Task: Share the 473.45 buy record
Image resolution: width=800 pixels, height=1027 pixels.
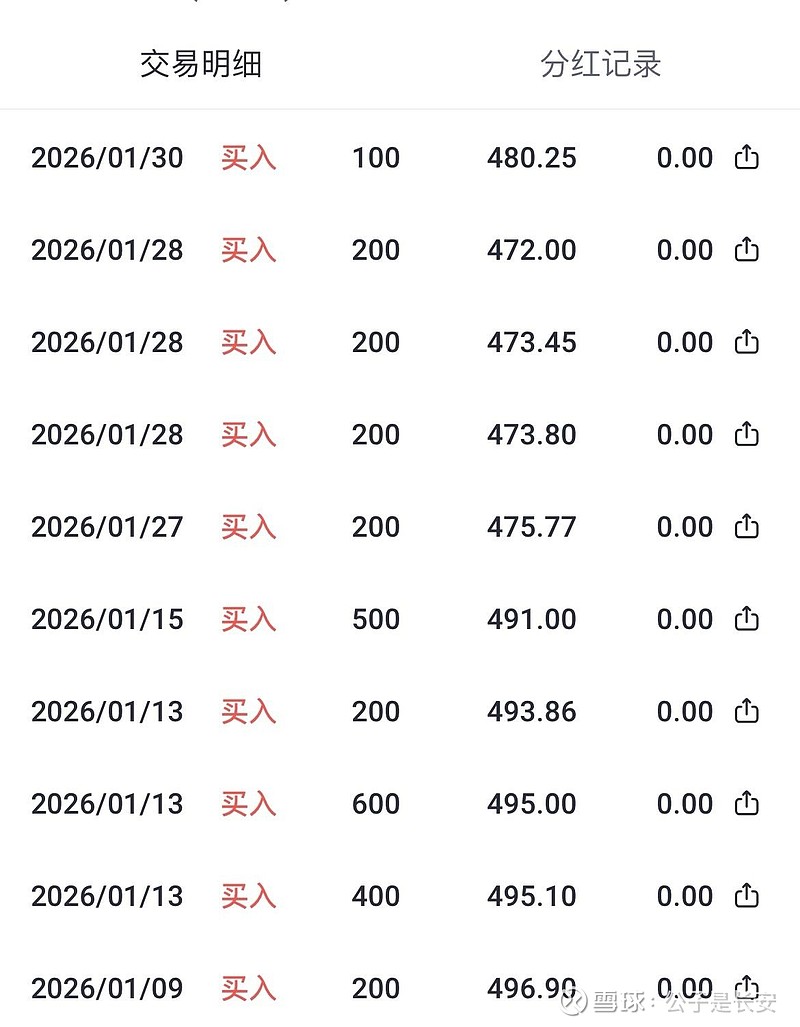Action: pyautogui.click(x=747, y=342)
